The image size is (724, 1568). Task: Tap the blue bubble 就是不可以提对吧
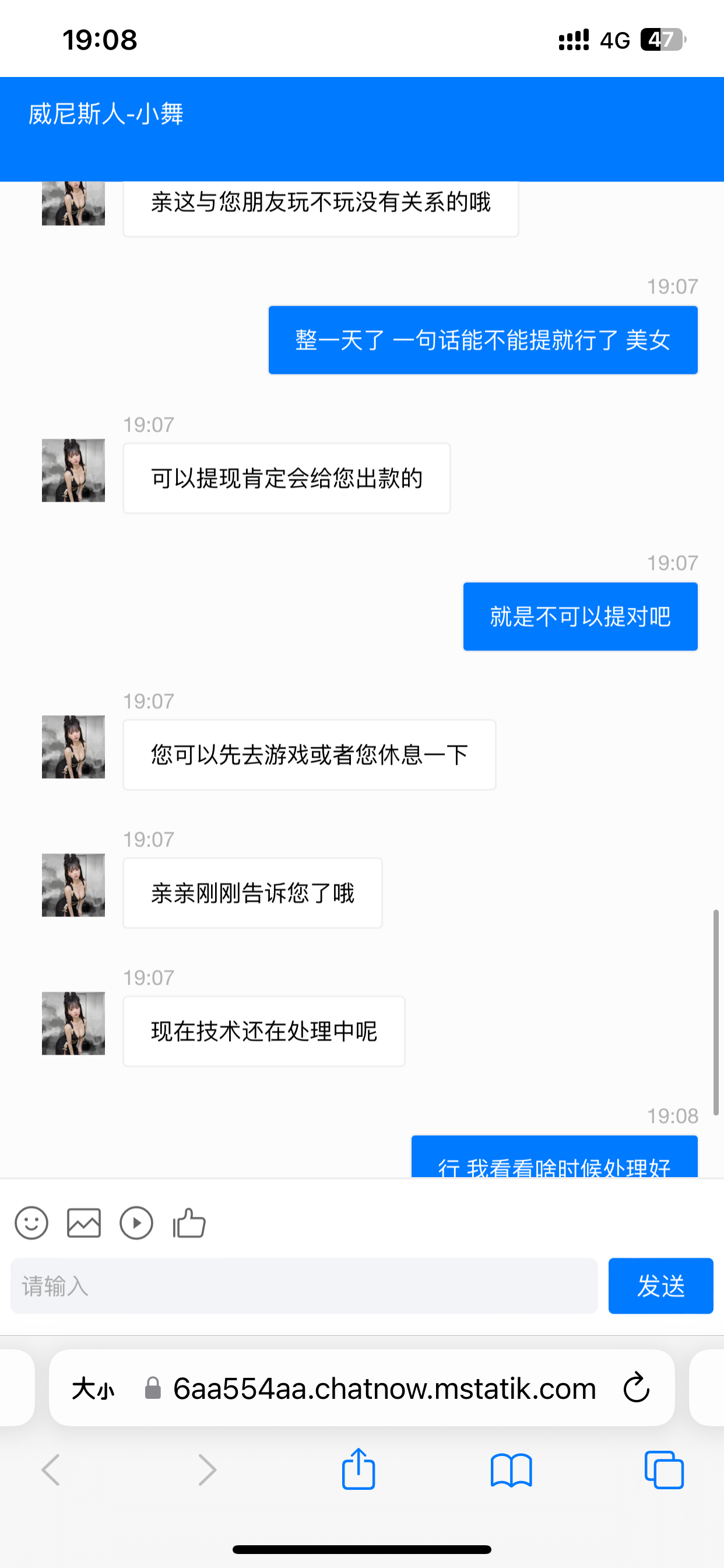[580, 616]
